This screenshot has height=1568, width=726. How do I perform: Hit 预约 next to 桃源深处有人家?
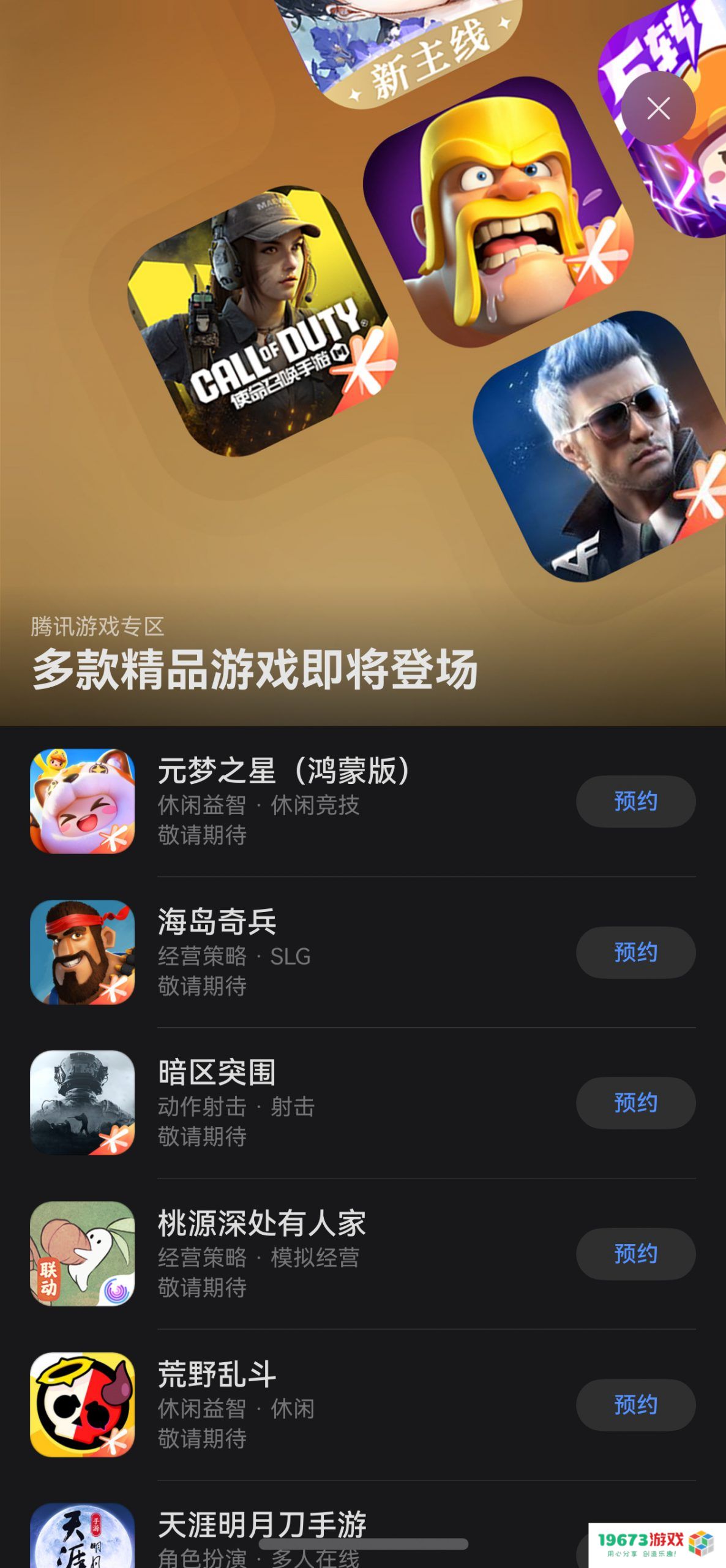tap(635, 1253)
